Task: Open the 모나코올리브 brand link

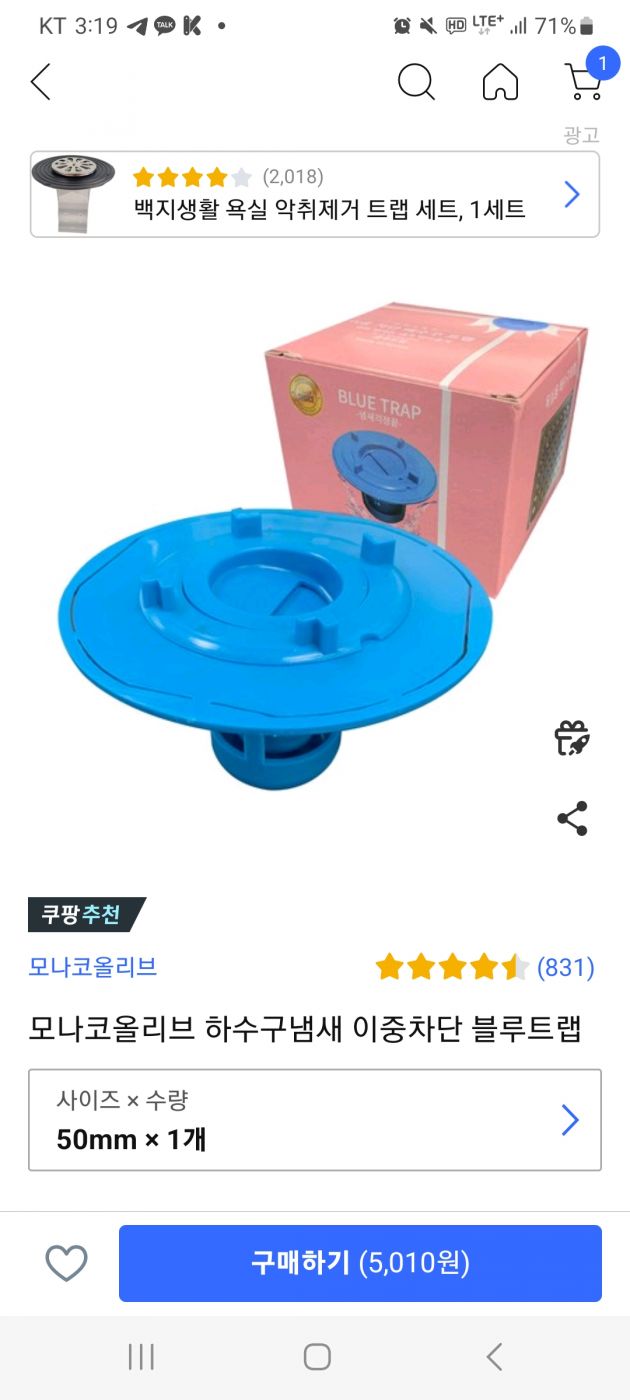Action: 92,967
